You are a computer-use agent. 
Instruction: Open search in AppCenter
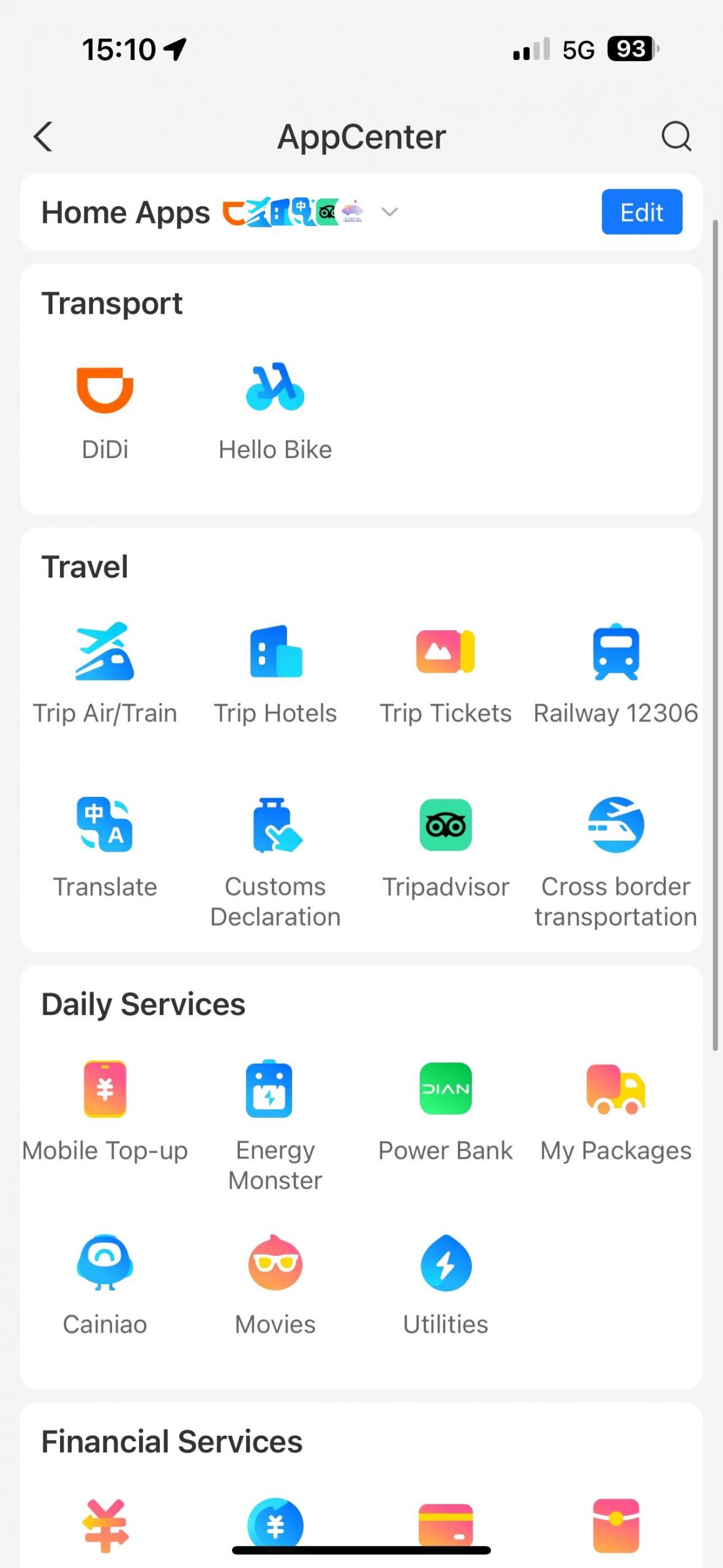(x=676, y=136)
